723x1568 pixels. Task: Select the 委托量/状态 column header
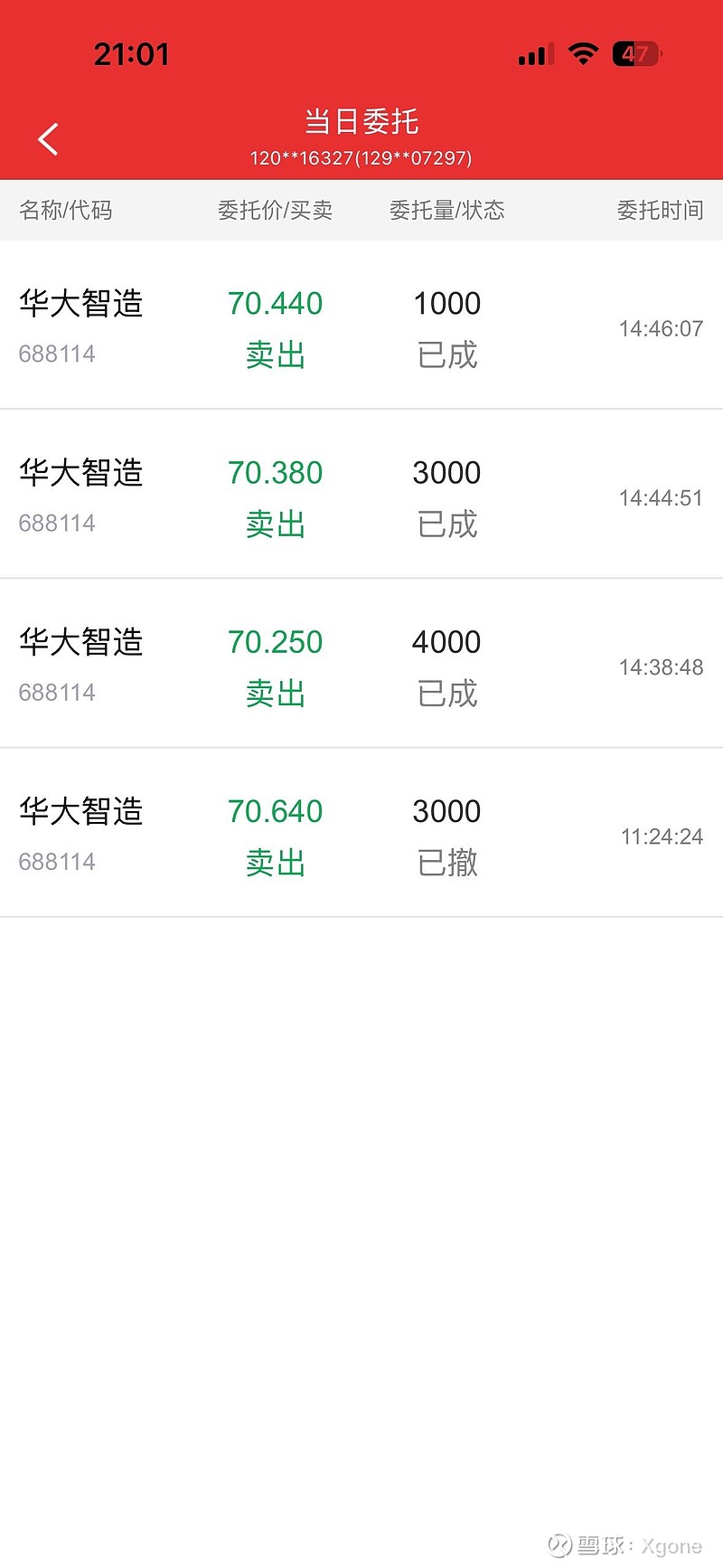coord(446,211)
